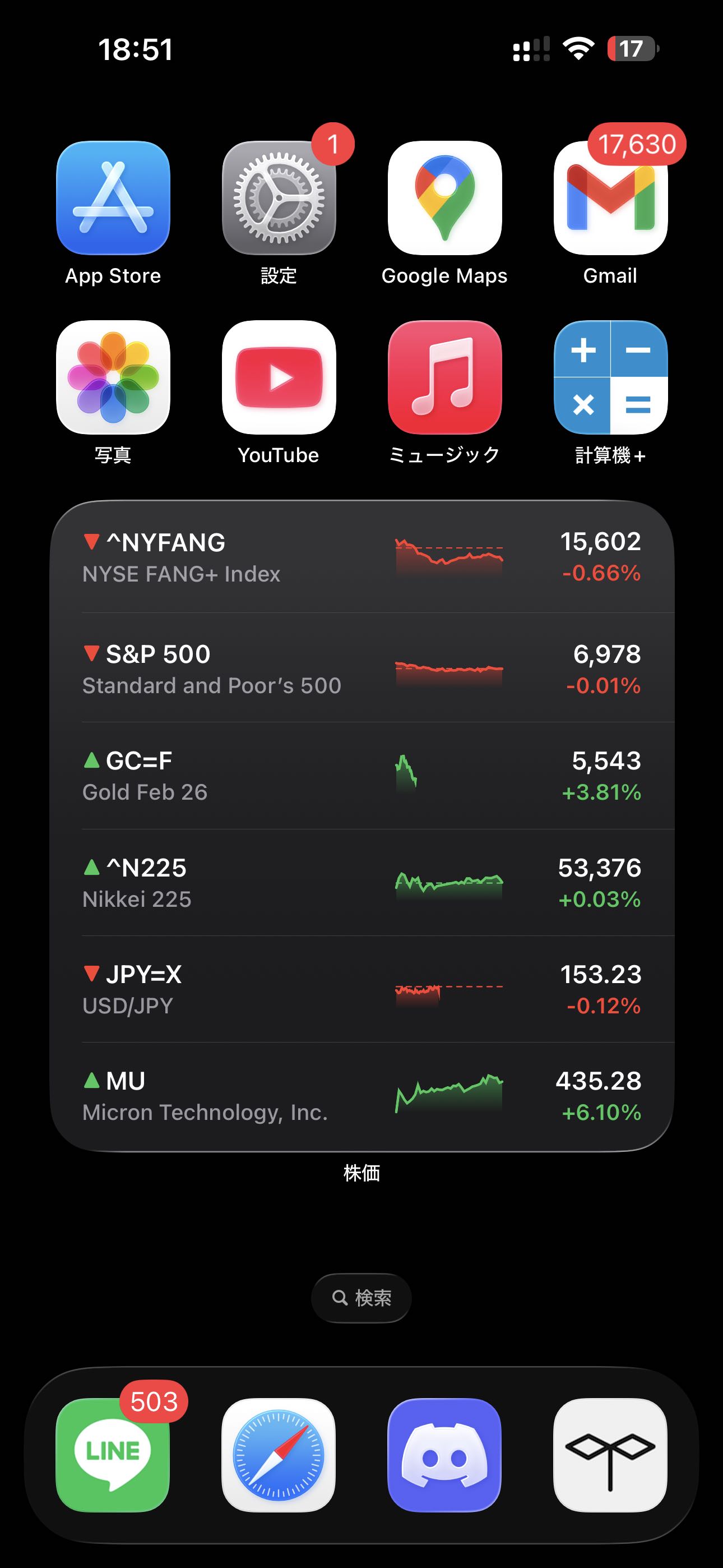This screenshot has width=723, height=1568.
Task: Open the Gmail app
Action: pos(610,198)
